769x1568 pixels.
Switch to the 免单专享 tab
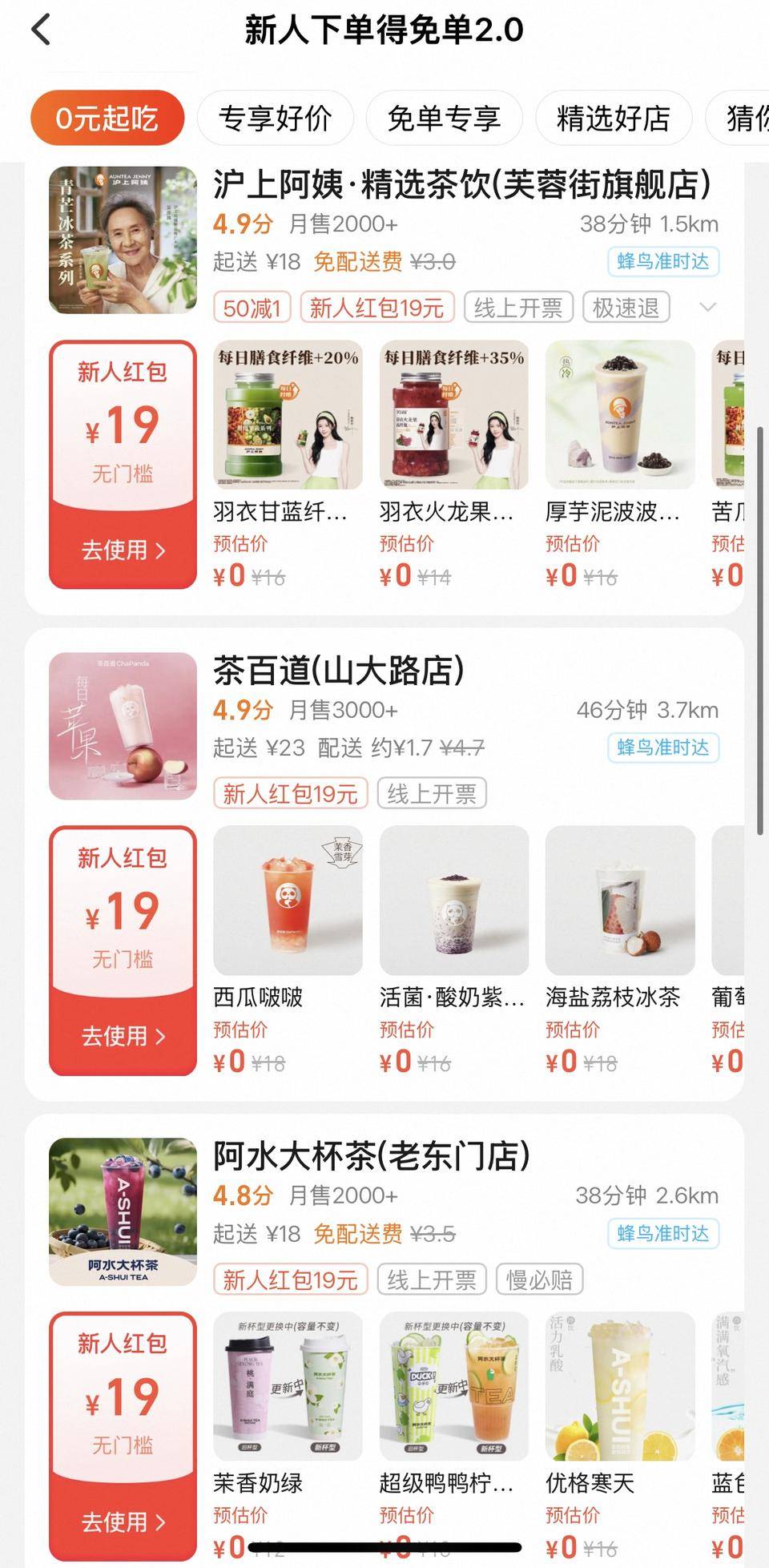pyautogui.click(x=444, y=119)
